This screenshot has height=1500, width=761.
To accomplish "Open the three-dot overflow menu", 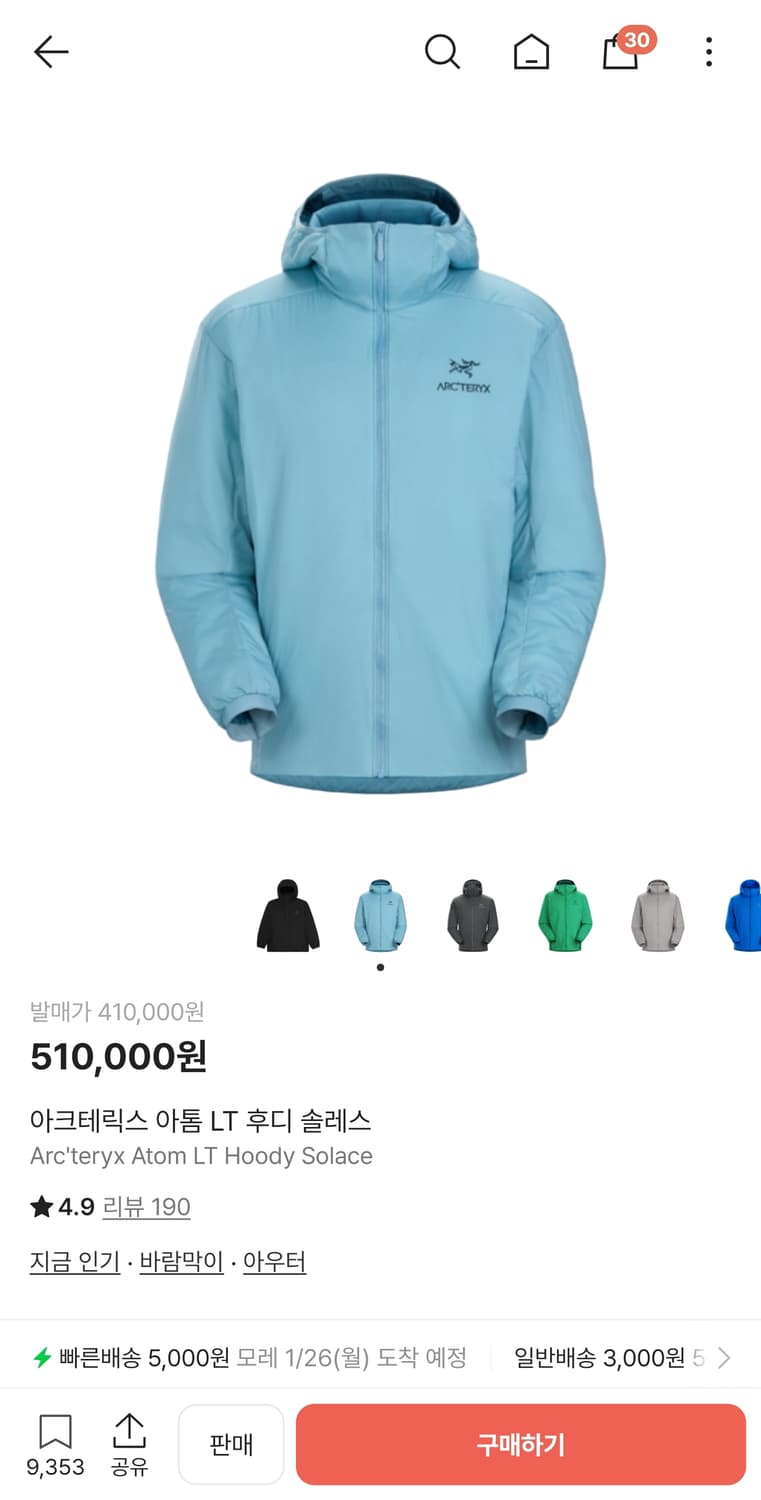I will pyautogui.click(x=709, y=51).
